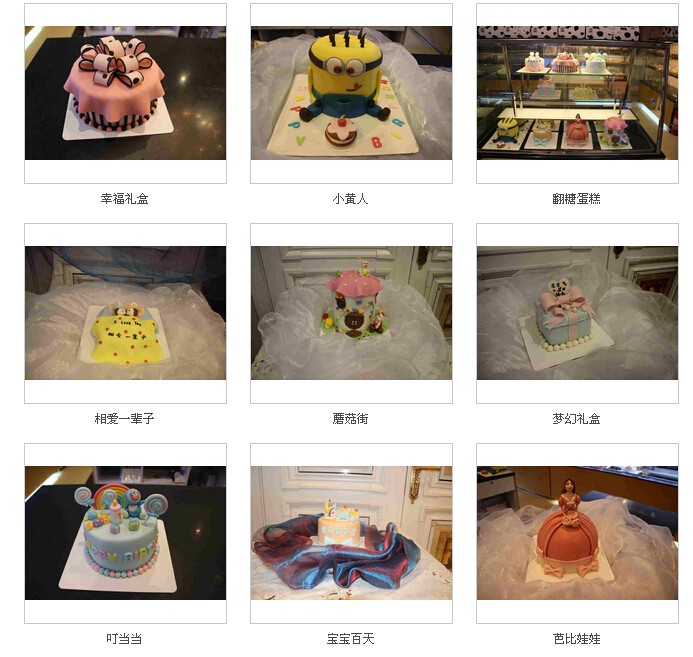Open the 幸福礼盒 cake tile
This screenshot has height=657, width=693.
(x=125, y=93)
